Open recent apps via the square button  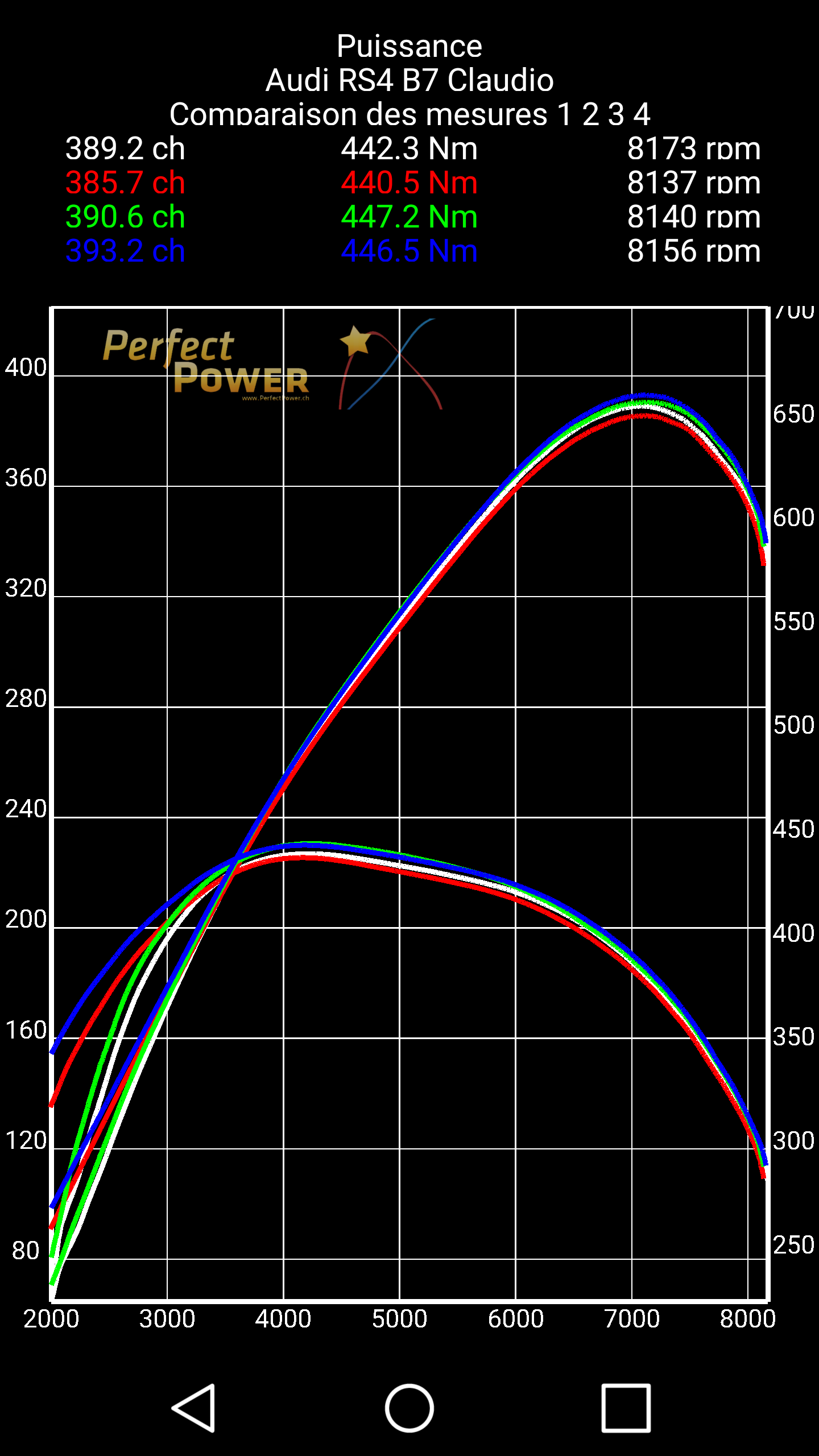(x=626, y=1408)
